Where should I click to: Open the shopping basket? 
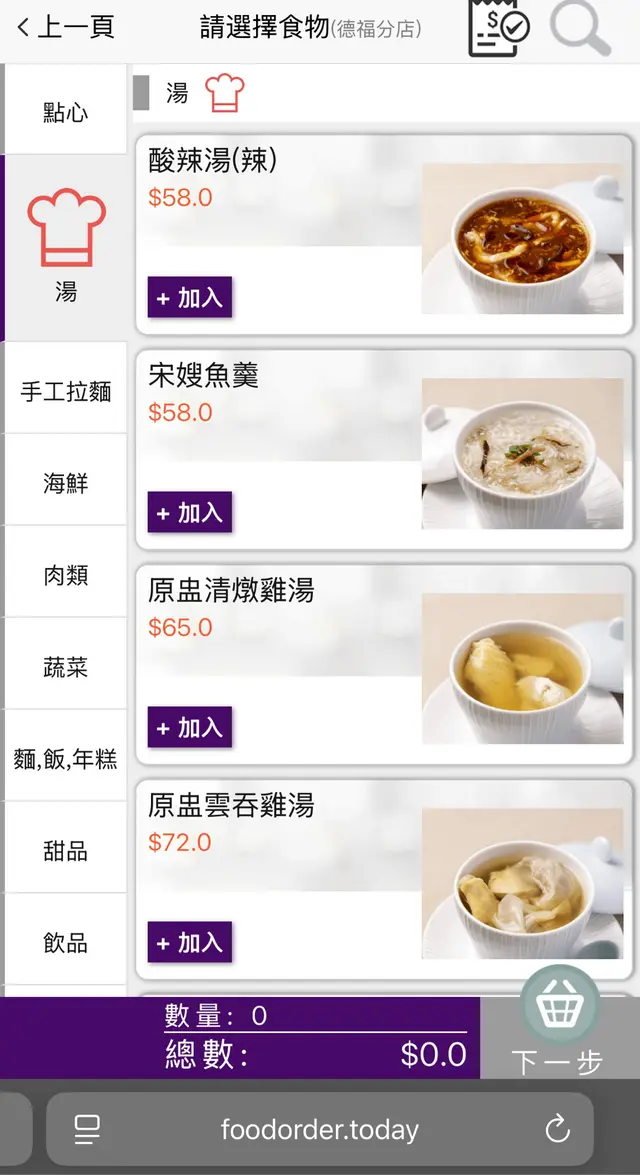coord(560,1004)
